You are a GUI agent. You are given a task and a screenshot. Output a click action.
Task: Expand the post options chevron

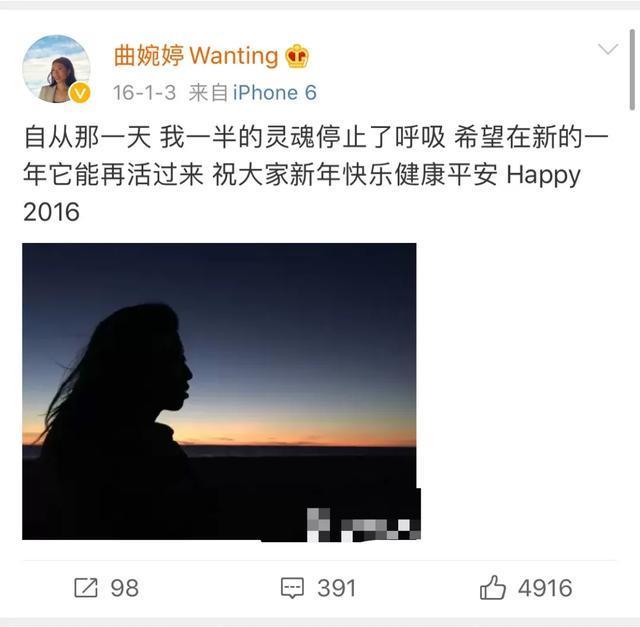[x=607, y=49]
